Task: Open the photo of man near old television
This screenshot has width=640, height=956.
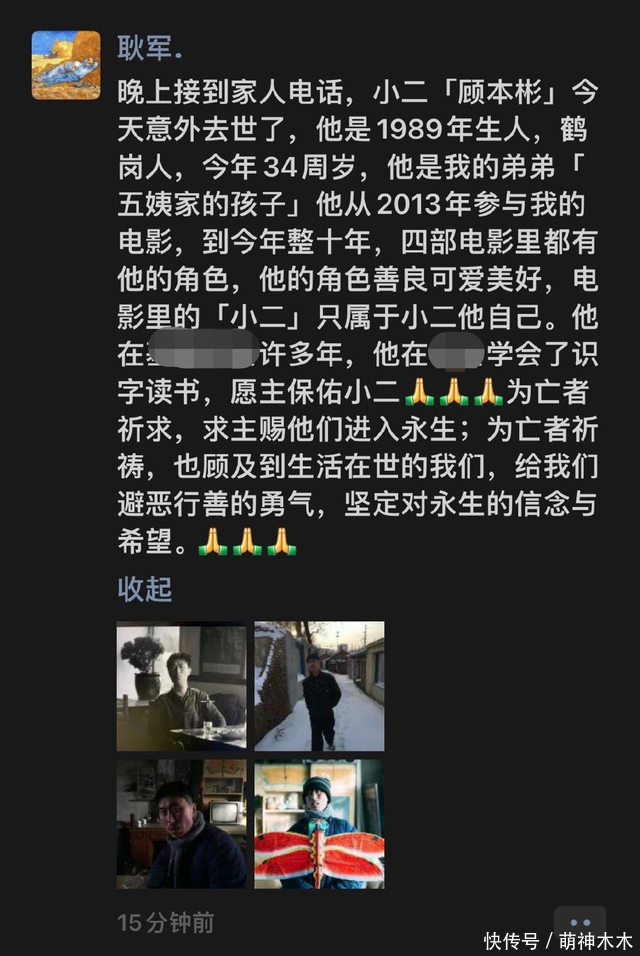Action: [x=181, y=824]
